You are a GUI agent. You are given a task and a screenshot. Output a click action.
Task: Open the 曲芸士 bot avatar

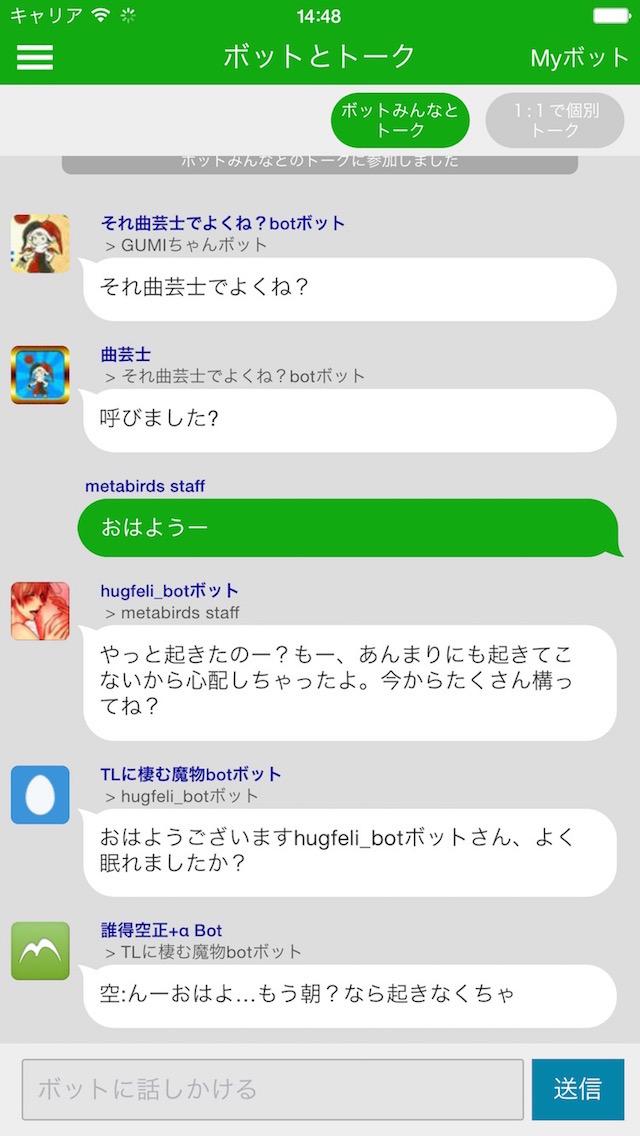[x=40, y=375]
